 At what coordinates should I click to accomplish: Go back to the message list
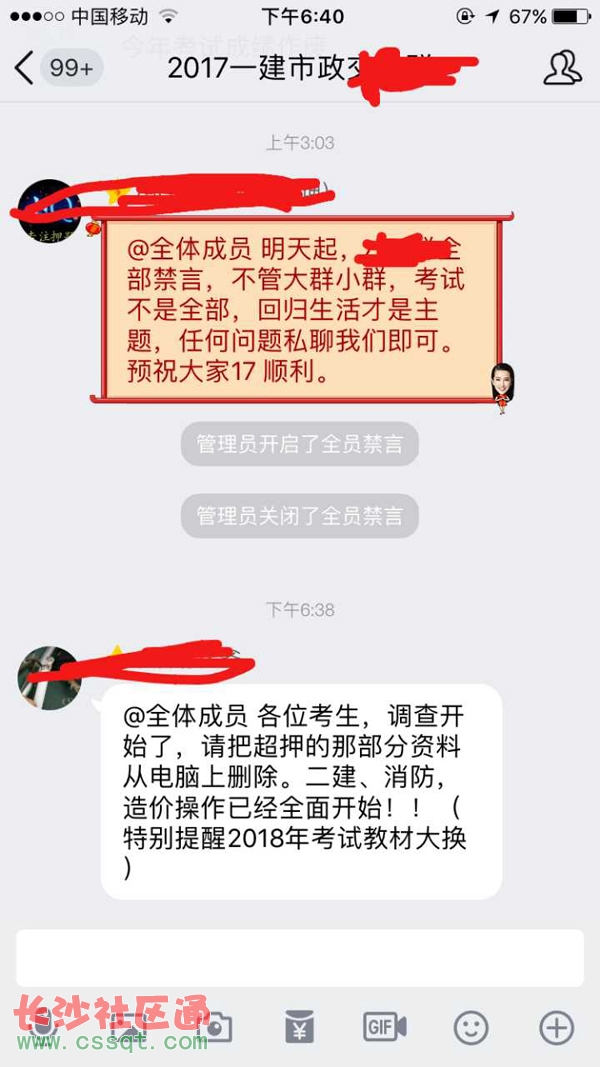pos(24,68)
